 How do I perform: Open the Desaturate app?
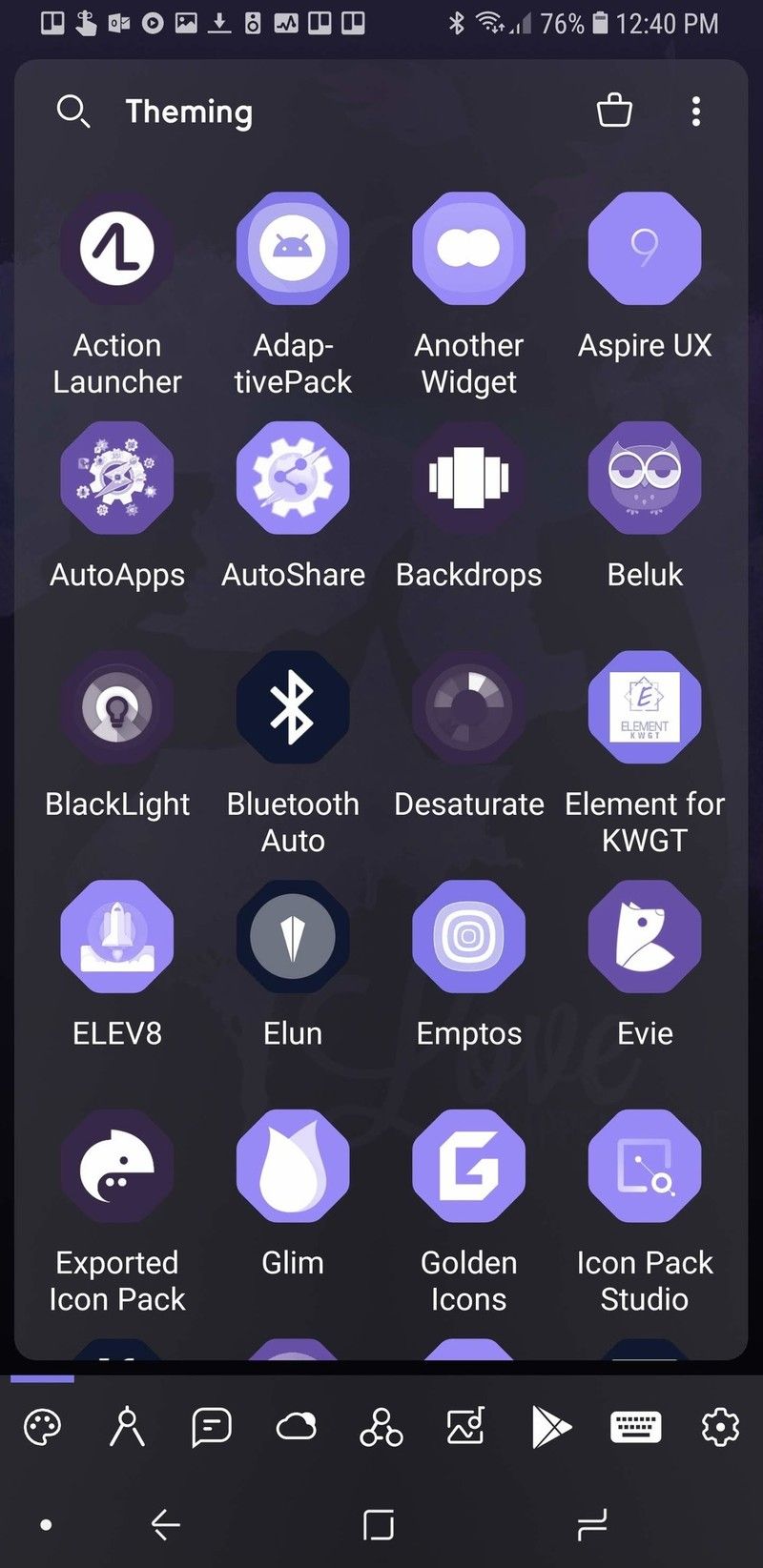468,706
